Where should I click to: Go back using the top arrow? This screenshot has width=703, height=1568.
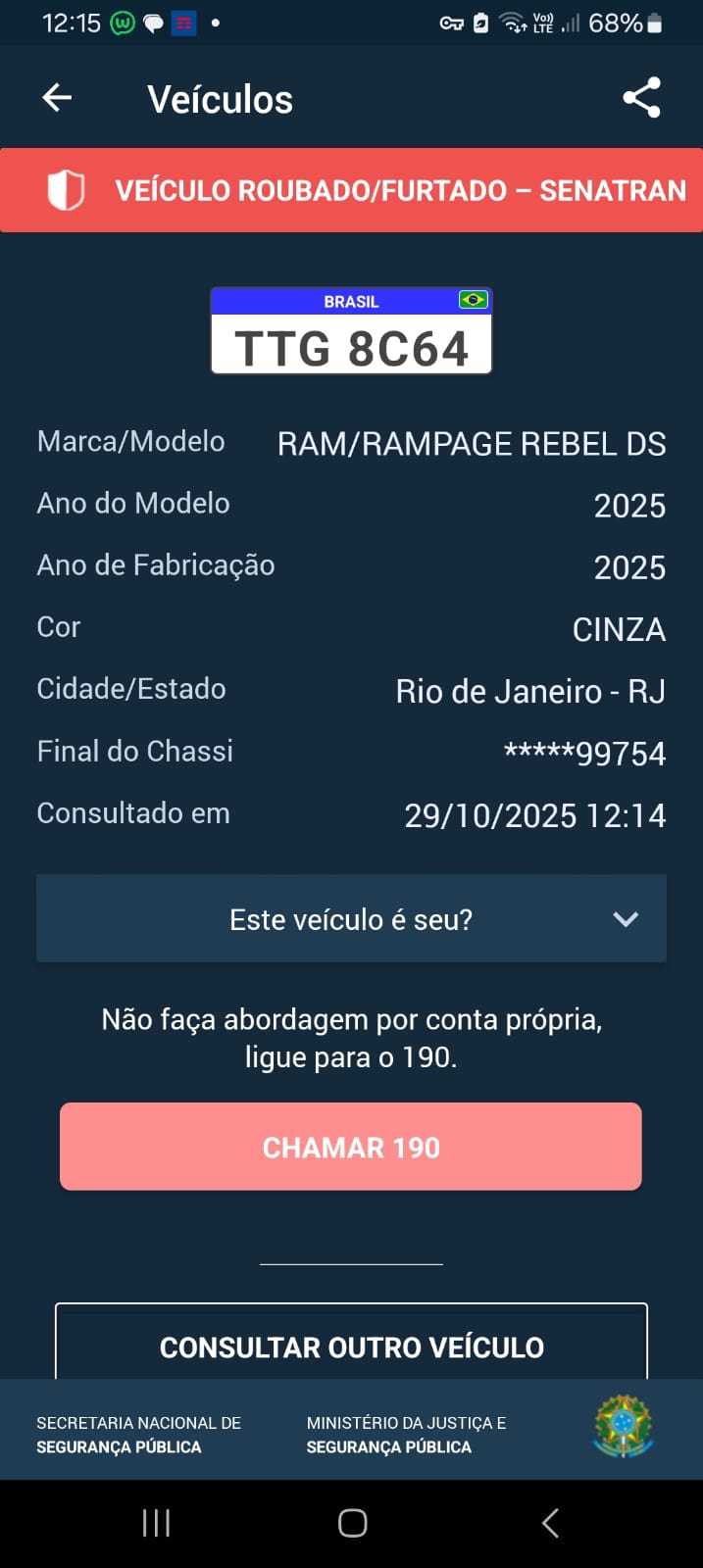57,98
